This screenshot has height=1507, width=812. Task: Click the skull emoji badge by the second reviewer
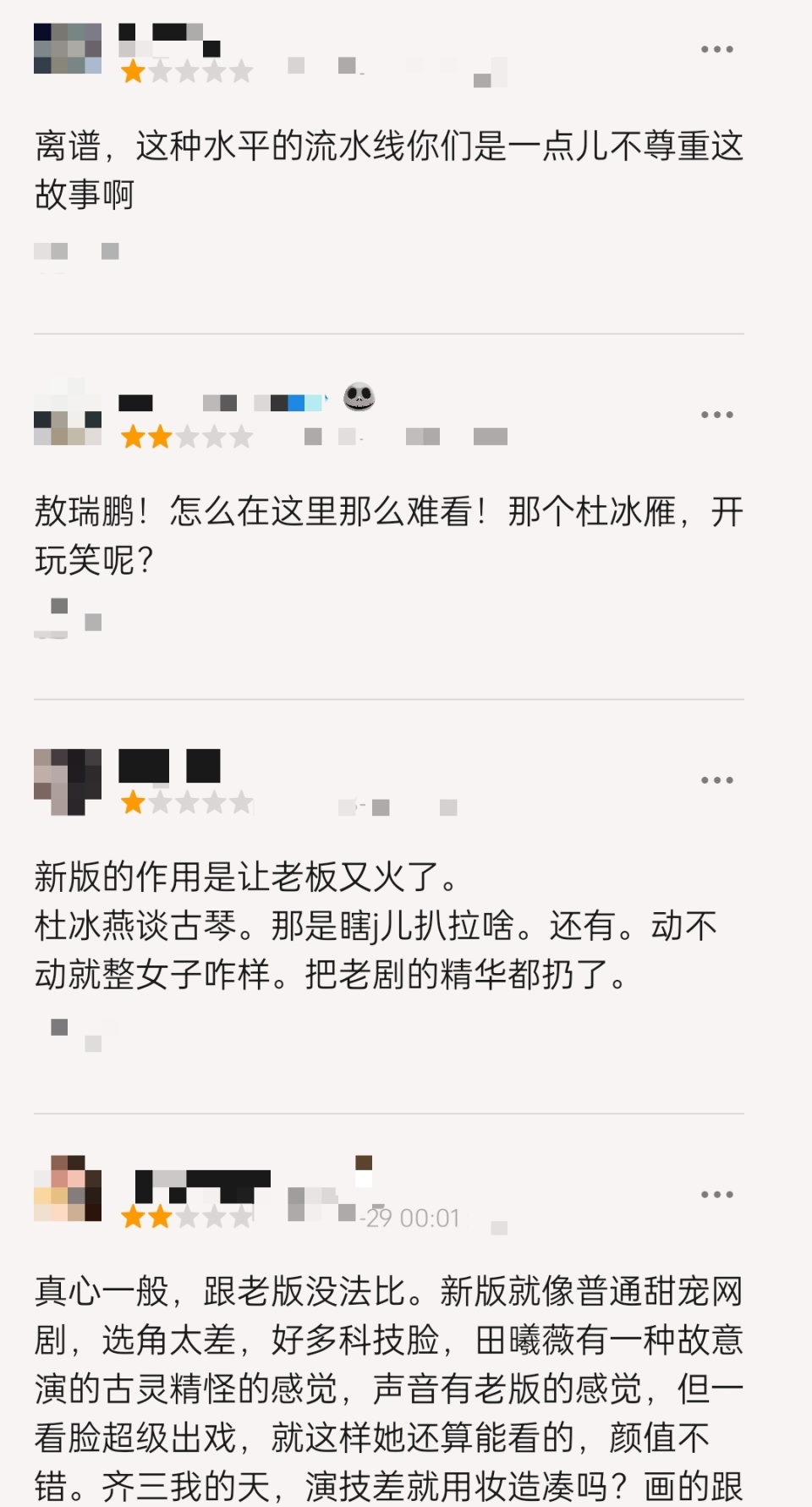coord(359,397)
